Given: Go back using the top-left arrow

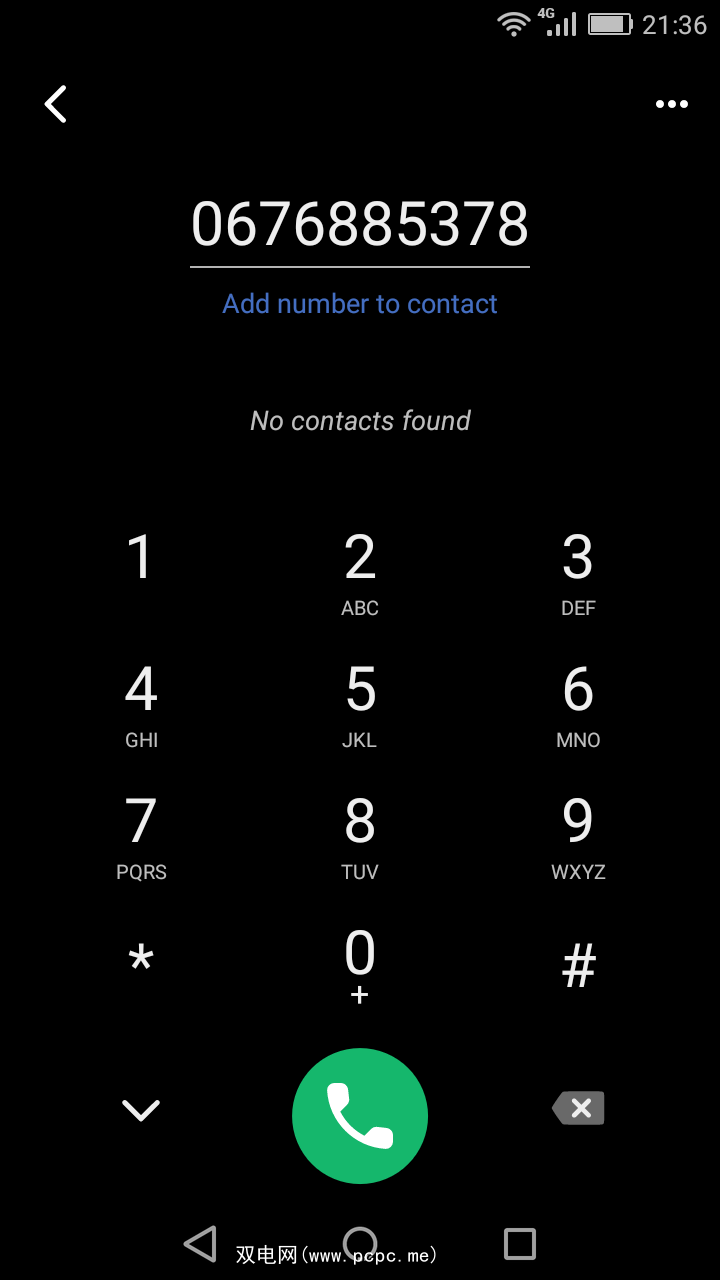Looking at the screenshot, I should (56, 104).
